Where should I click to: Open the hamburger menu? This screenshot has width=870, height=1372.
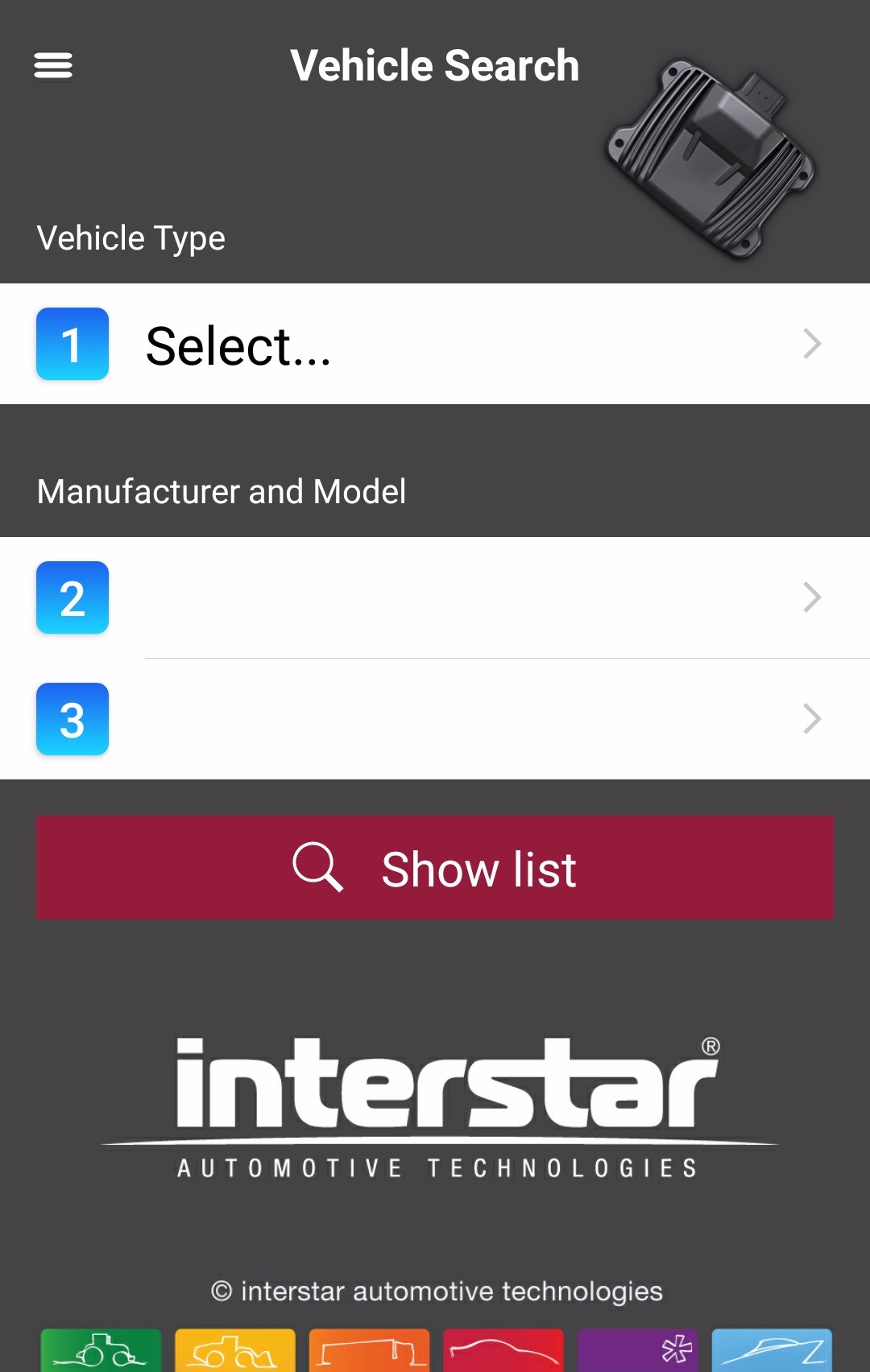(x=53, y=65)
